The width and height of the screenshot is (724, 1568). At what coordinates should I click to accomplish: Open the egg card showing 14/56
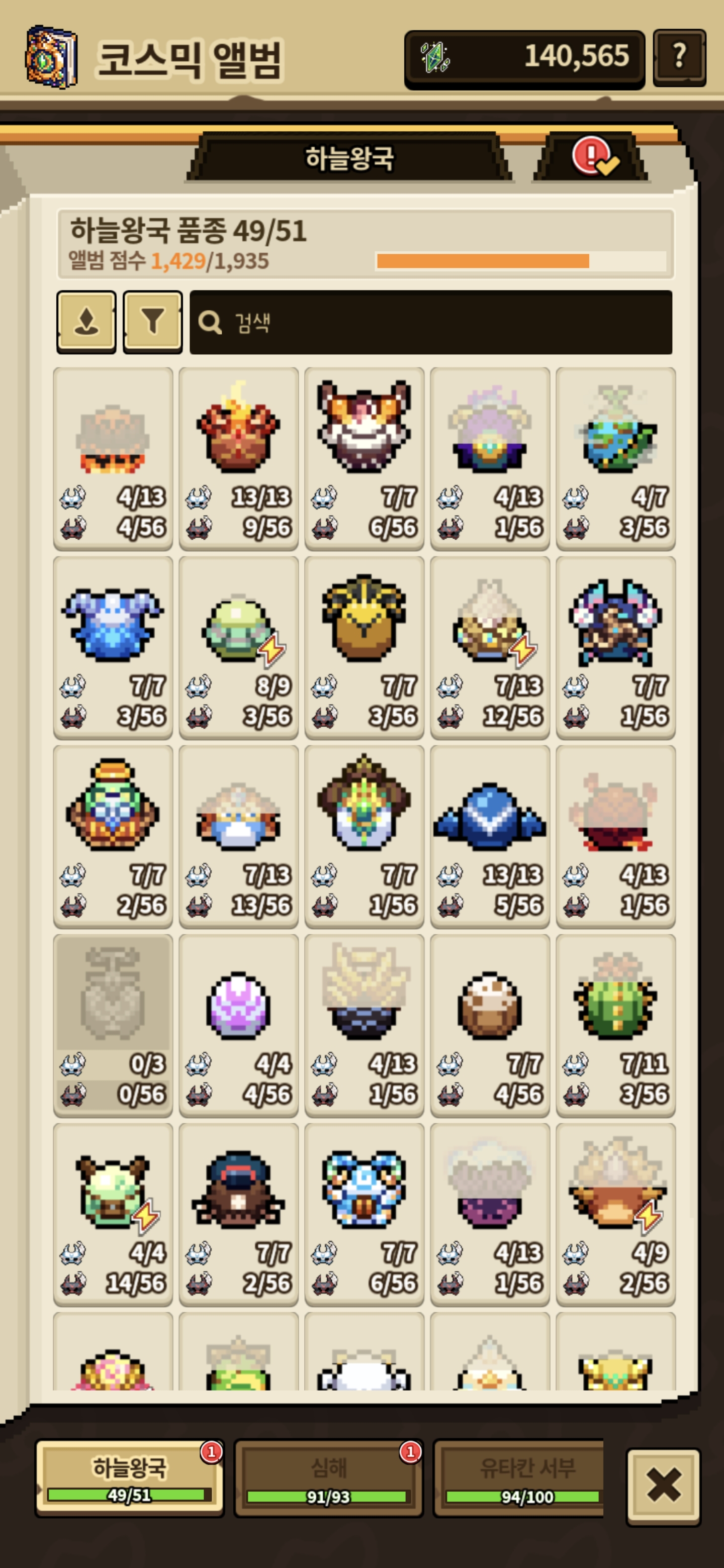click(113, 1213)
